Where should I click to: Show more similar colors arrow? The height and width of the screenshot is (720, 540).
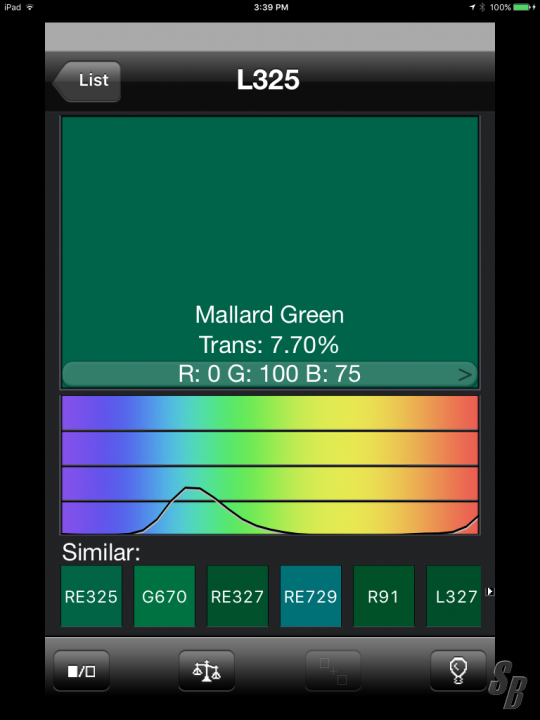tap(490, 591)
